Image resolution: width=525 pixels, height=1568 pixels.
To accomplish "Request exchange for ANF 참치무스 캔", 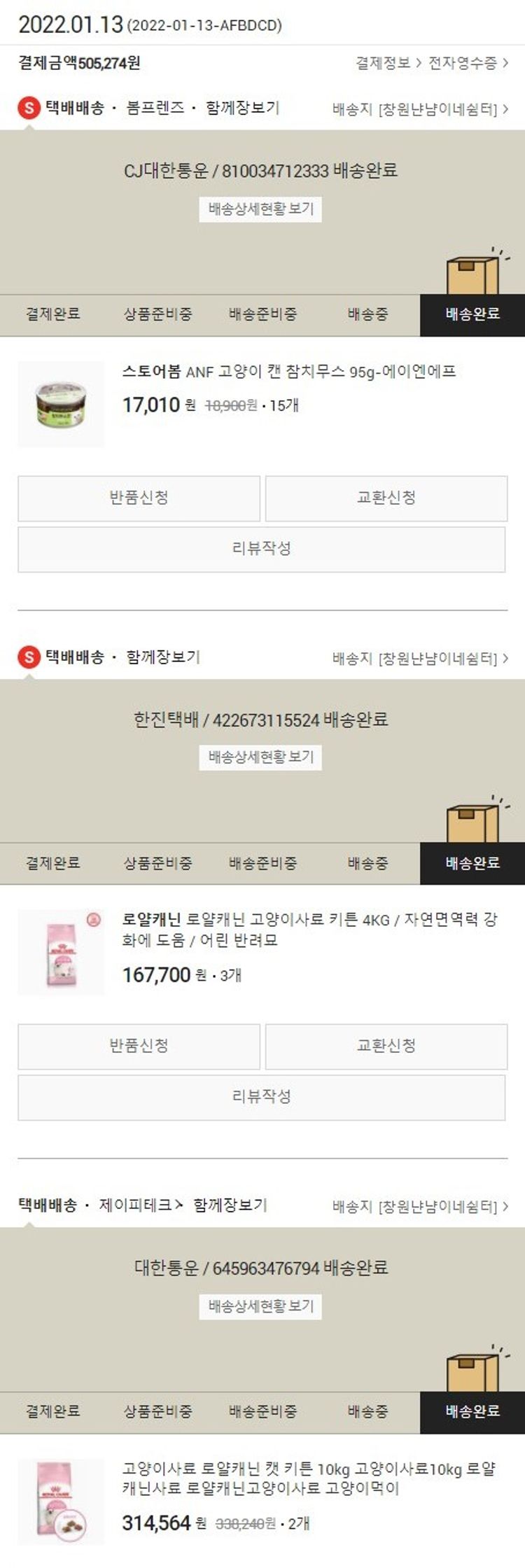I will (x=386, y=498).
